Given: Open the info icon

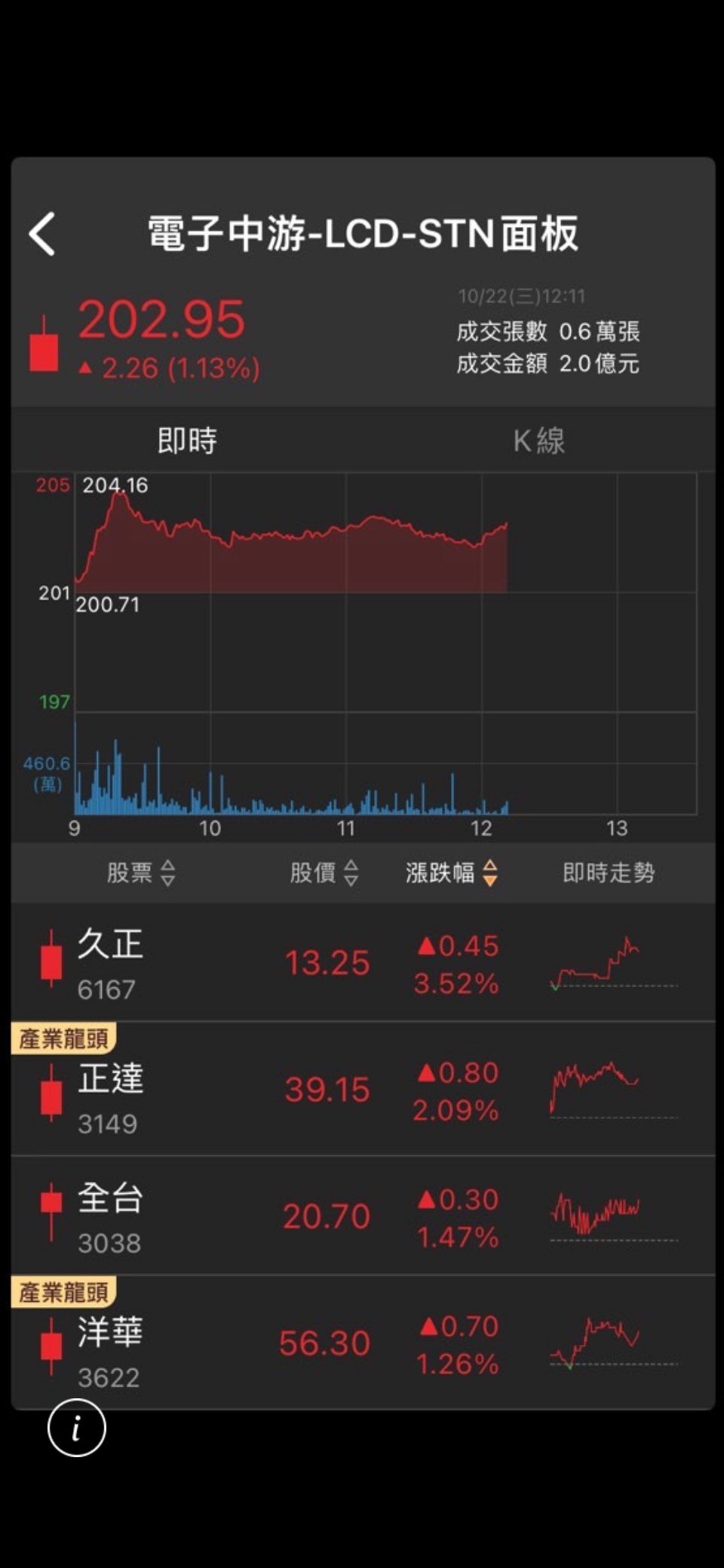Looking at the screenshot, I should tap(77, 1428).
